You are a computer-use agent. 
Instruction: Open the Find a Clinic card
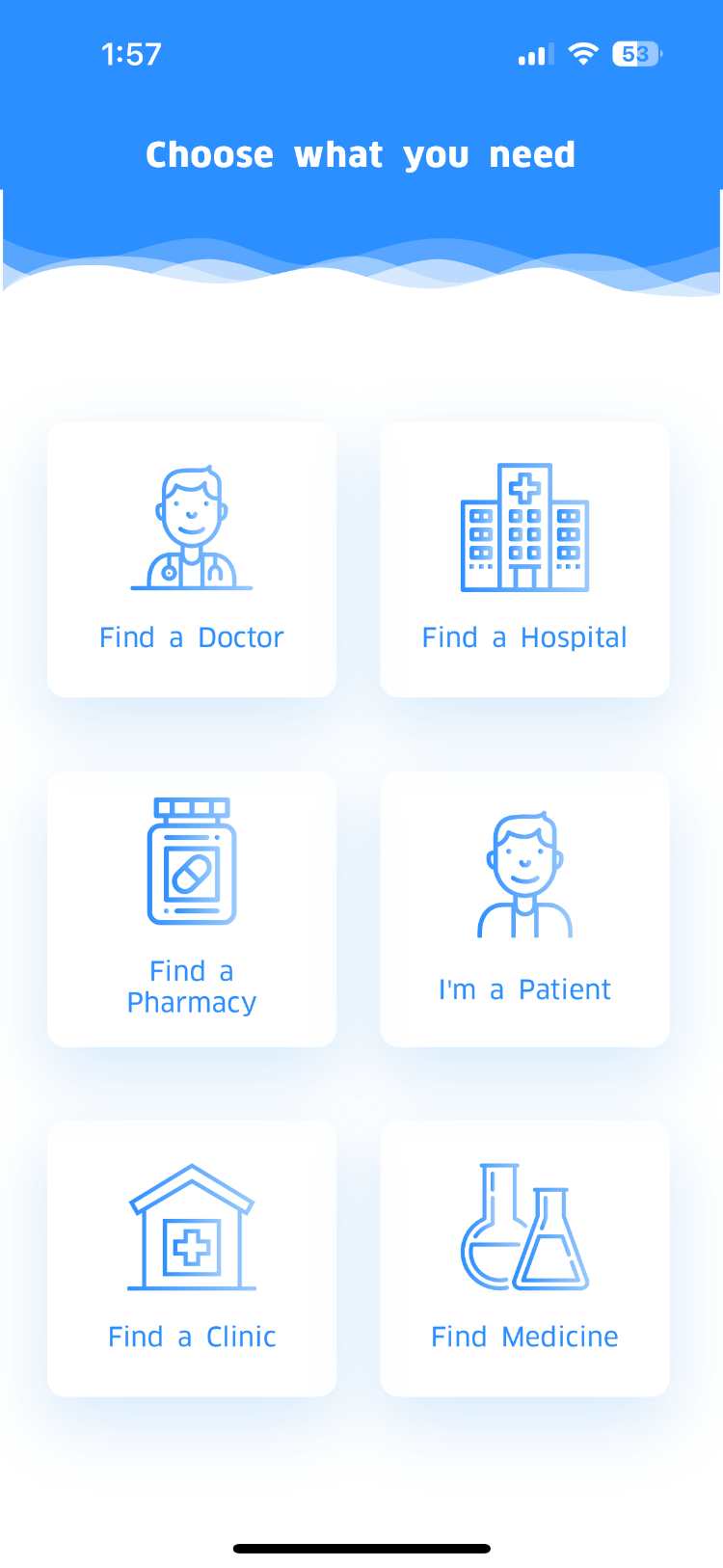click(192, 1258)
